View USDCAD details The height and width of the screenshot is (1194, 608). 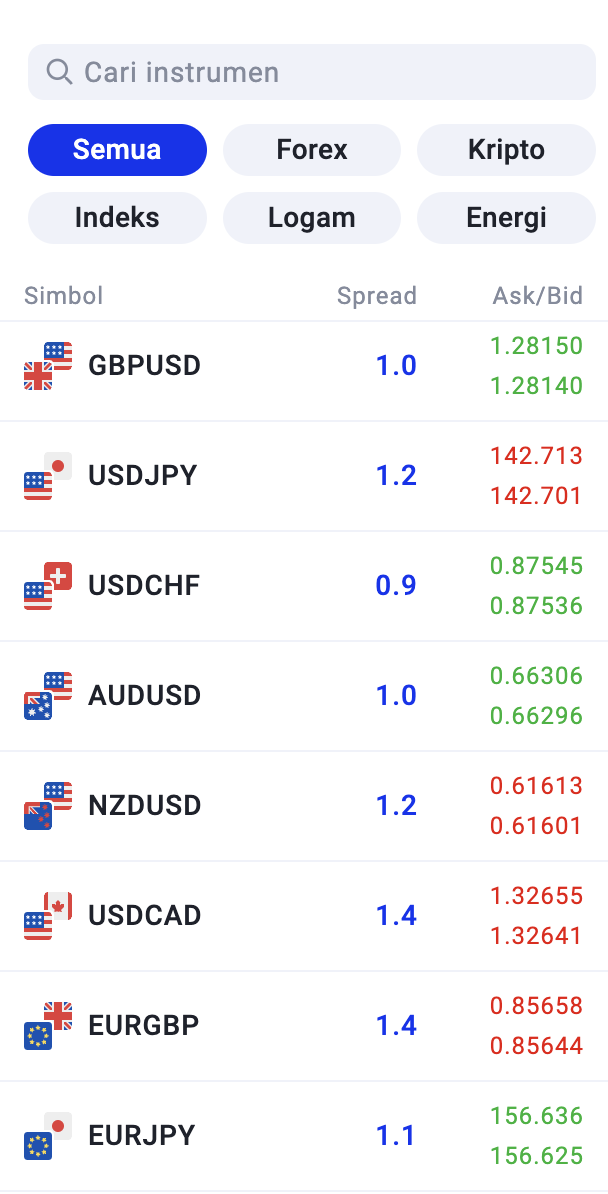point(304,915)
